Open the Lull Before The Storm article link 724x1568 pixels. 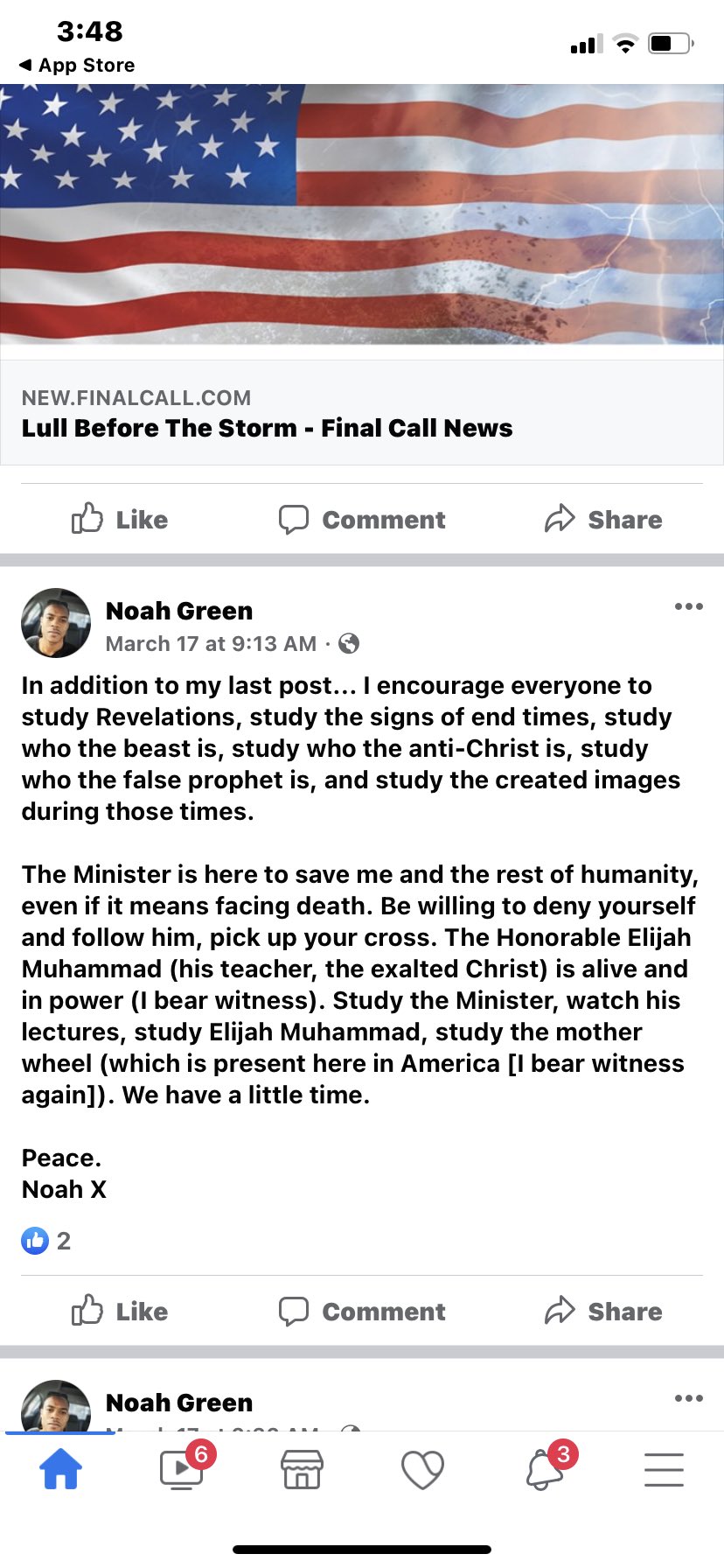click(x=267, y=428)
